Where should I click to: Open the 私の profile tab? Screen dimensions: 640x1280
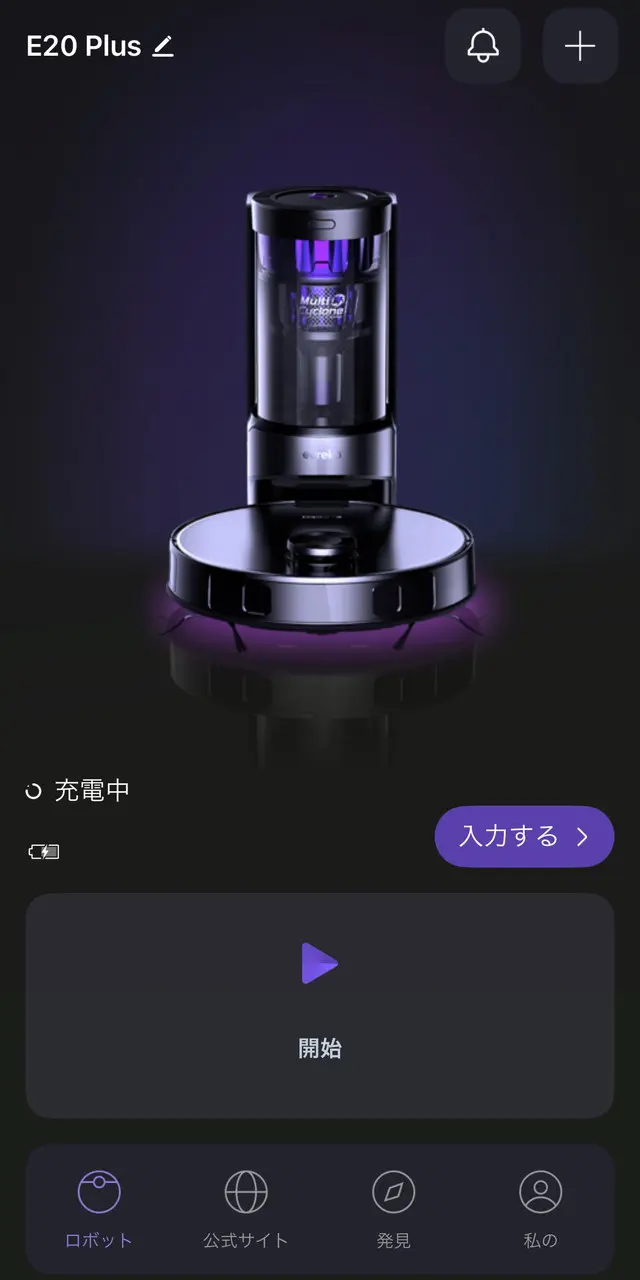[x=540, y=1210]
